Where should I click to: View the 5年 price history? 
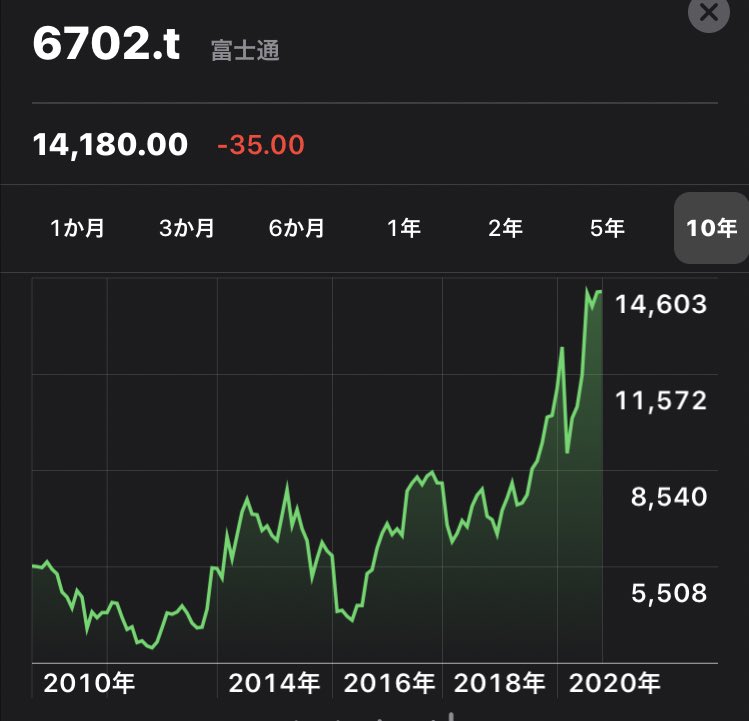pos(608,228)
